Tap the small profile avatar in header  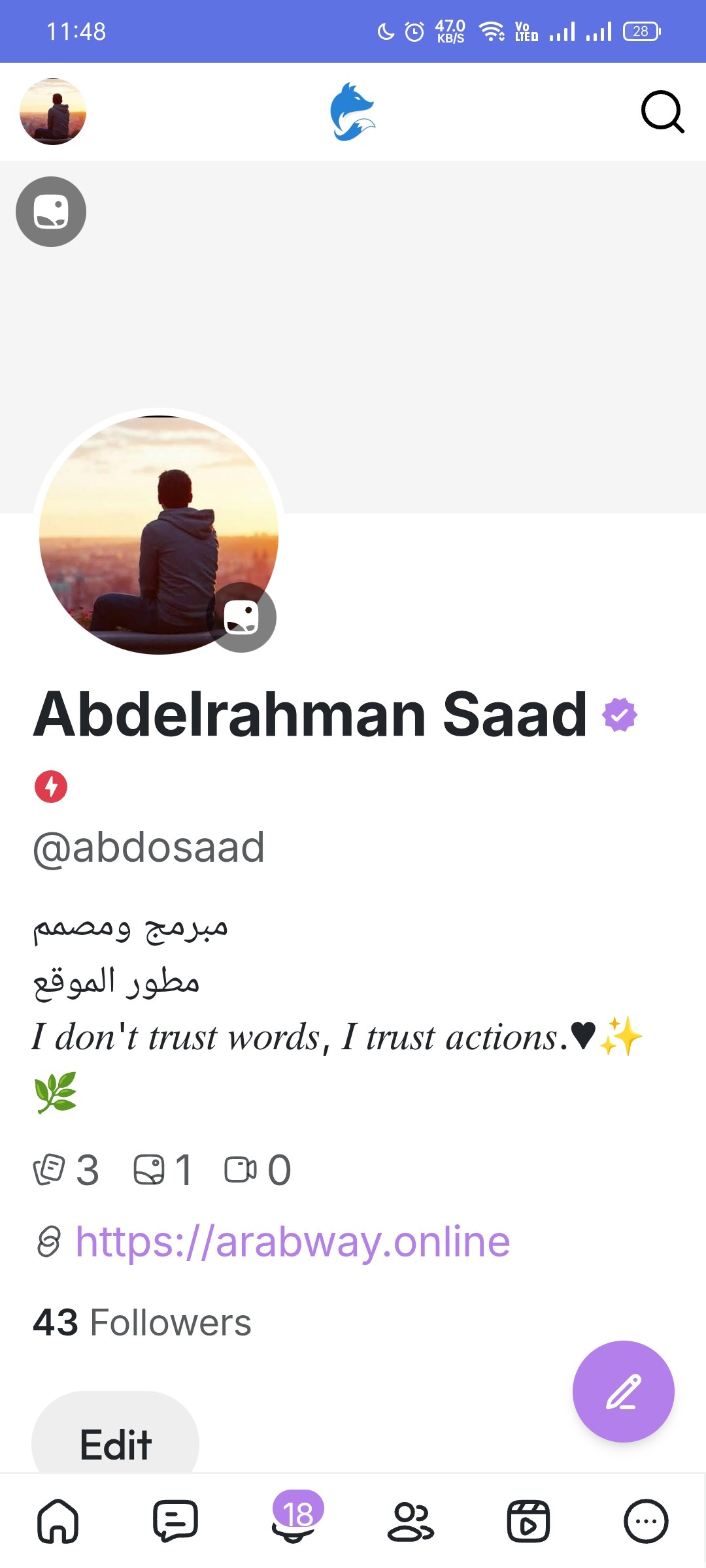point(53,112)
